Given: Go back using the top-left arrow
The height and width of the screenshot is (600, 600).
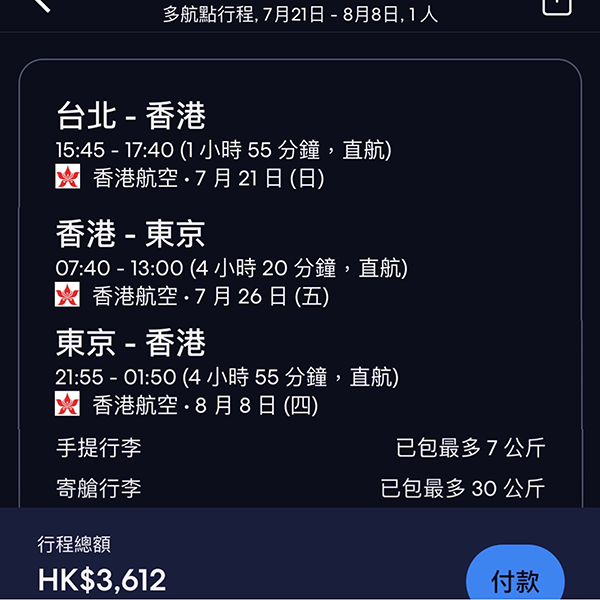Looking at the screenshot, I should pos(41,5).
